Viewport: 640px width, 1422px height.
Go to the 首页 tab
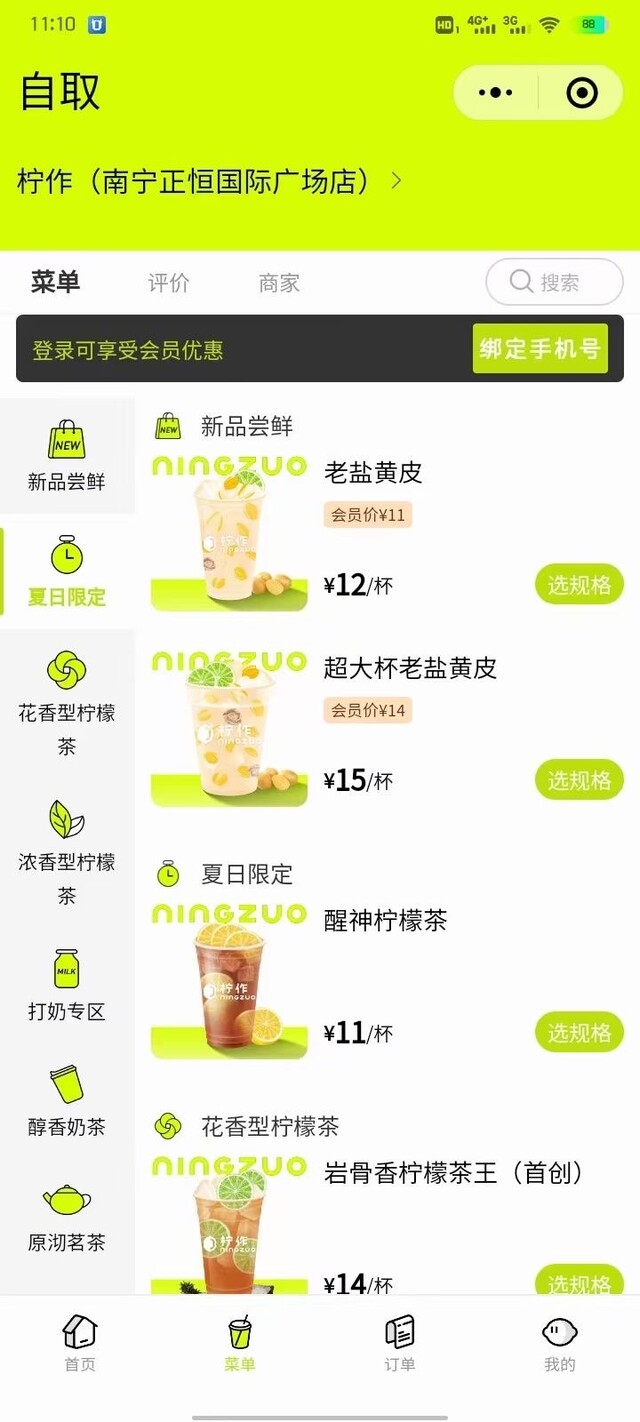click(80, 1343)
